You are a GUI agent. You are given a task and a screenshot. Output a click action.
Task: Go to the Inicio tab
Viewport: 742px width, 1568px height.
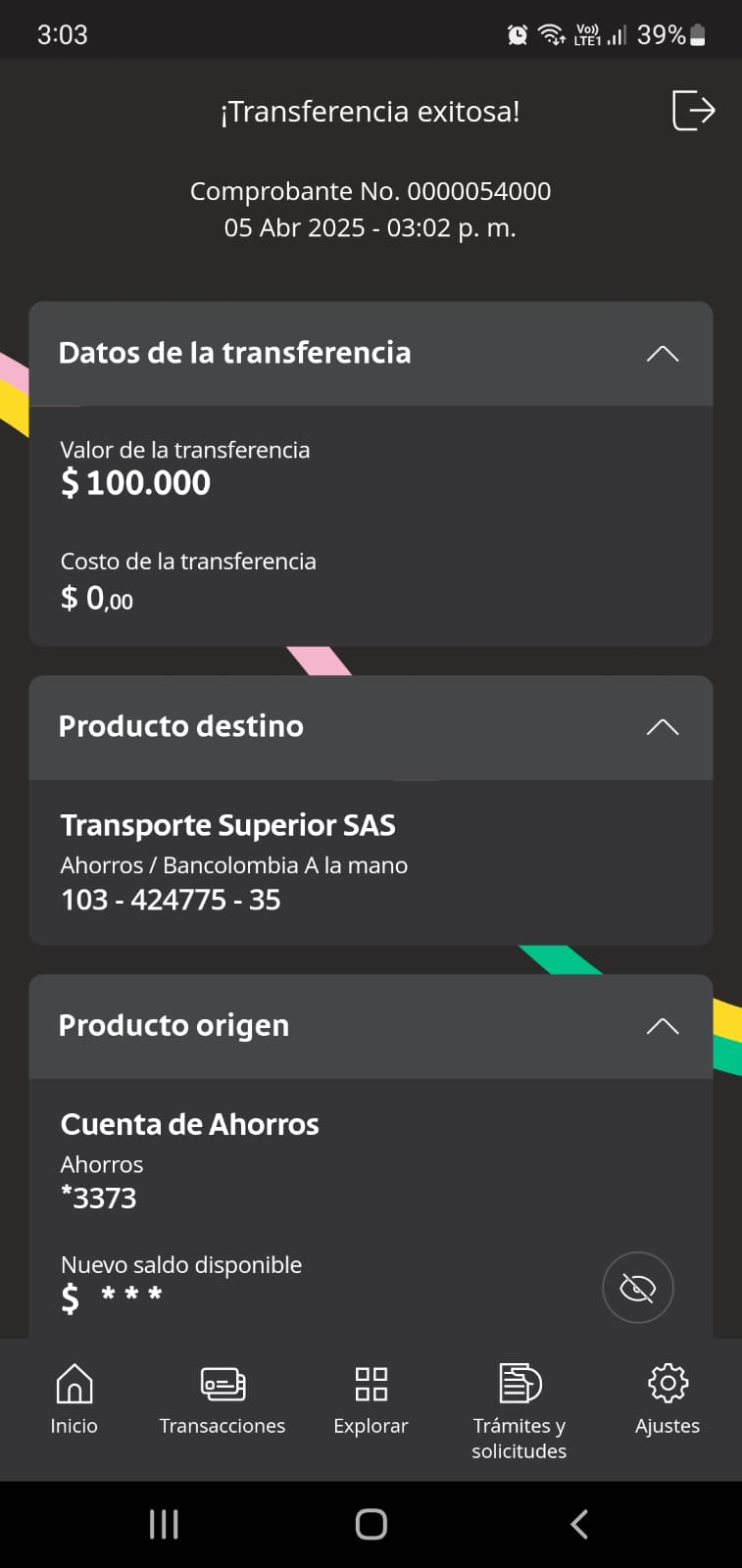click(x=74, y=1399)
